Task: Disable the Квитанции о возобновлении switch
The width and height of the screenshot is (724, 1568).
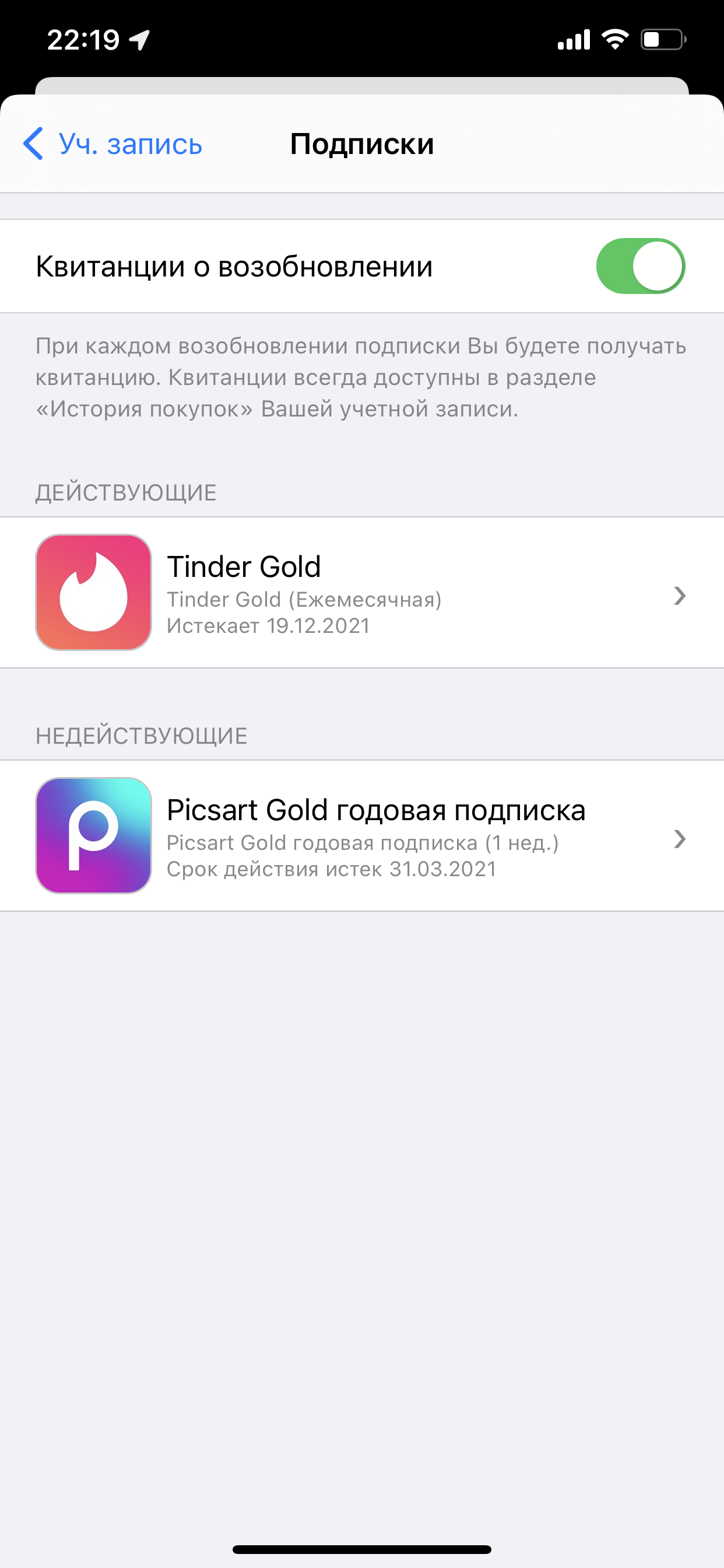Action: point(640,266)
